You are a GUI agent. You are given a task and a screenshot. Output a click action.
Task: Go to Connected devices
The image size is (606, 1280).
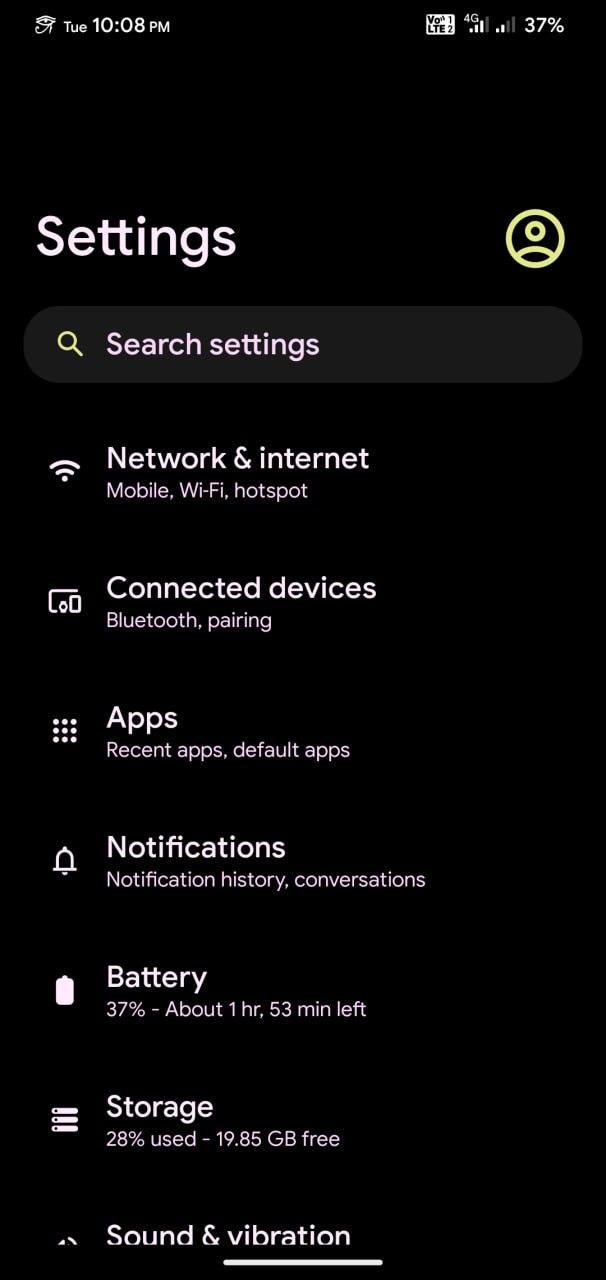(303, 602)
